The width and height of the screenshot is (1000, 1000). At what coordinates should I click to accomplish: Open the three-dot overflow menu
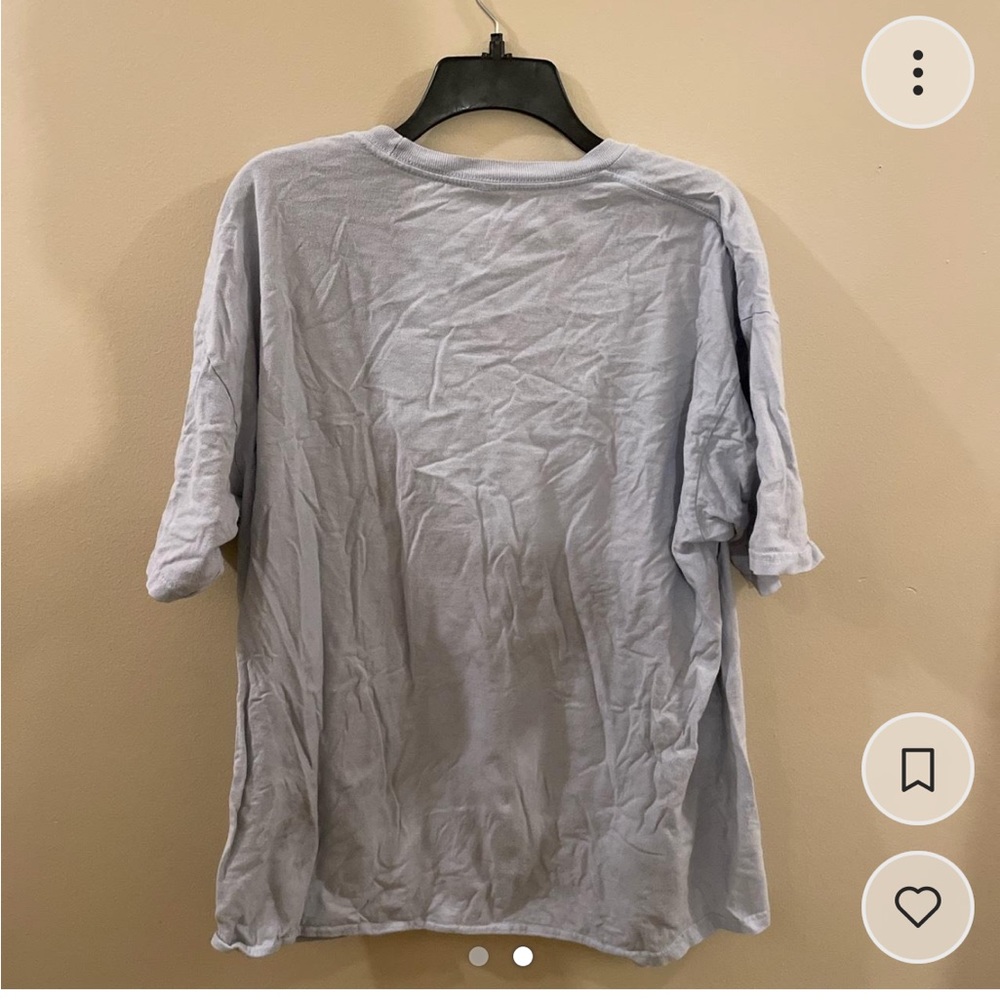(x=917, y=72)
